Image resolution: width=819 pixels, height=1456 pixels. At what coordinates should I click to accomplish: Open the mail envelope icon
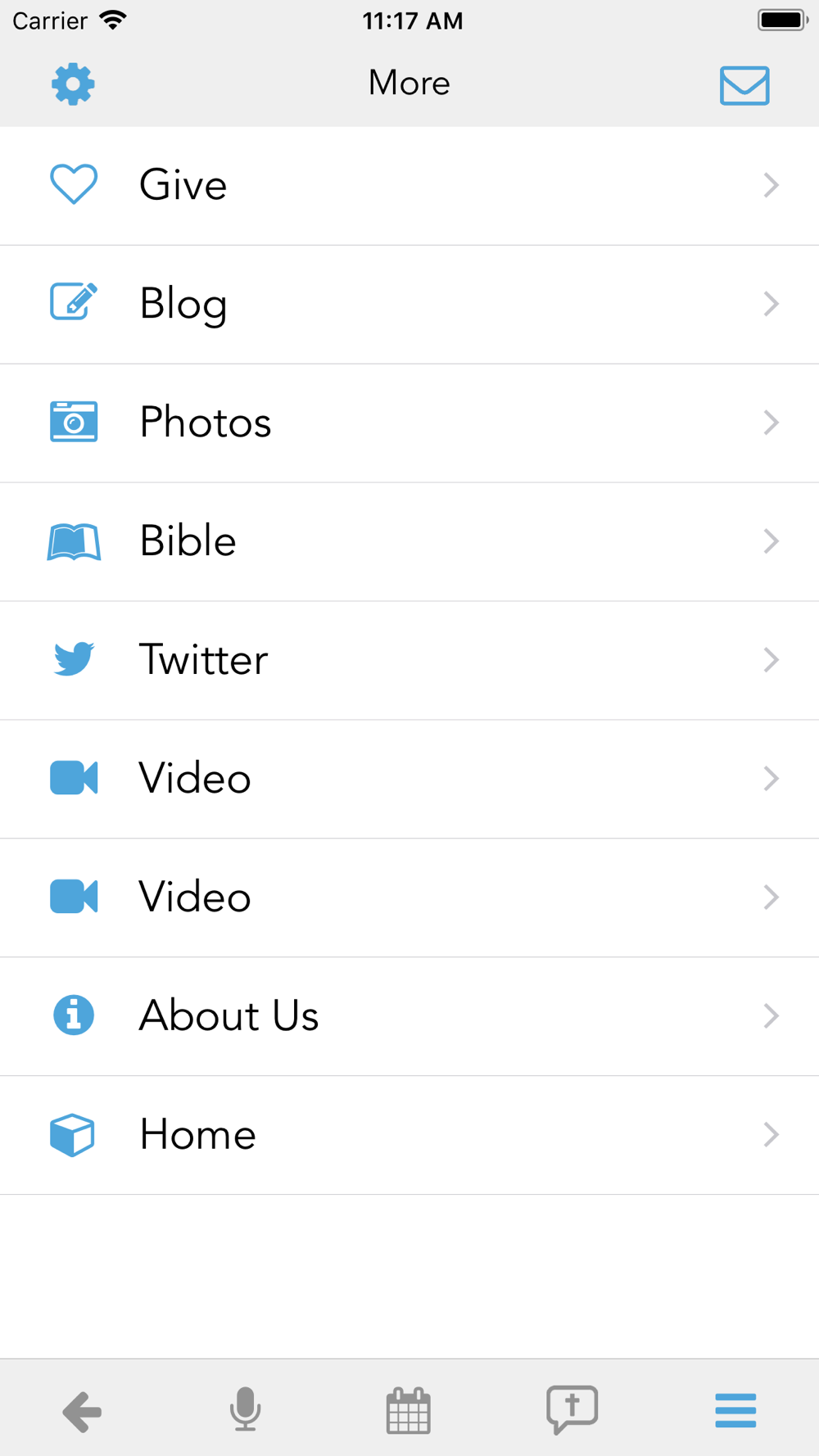tap(744, 85)
